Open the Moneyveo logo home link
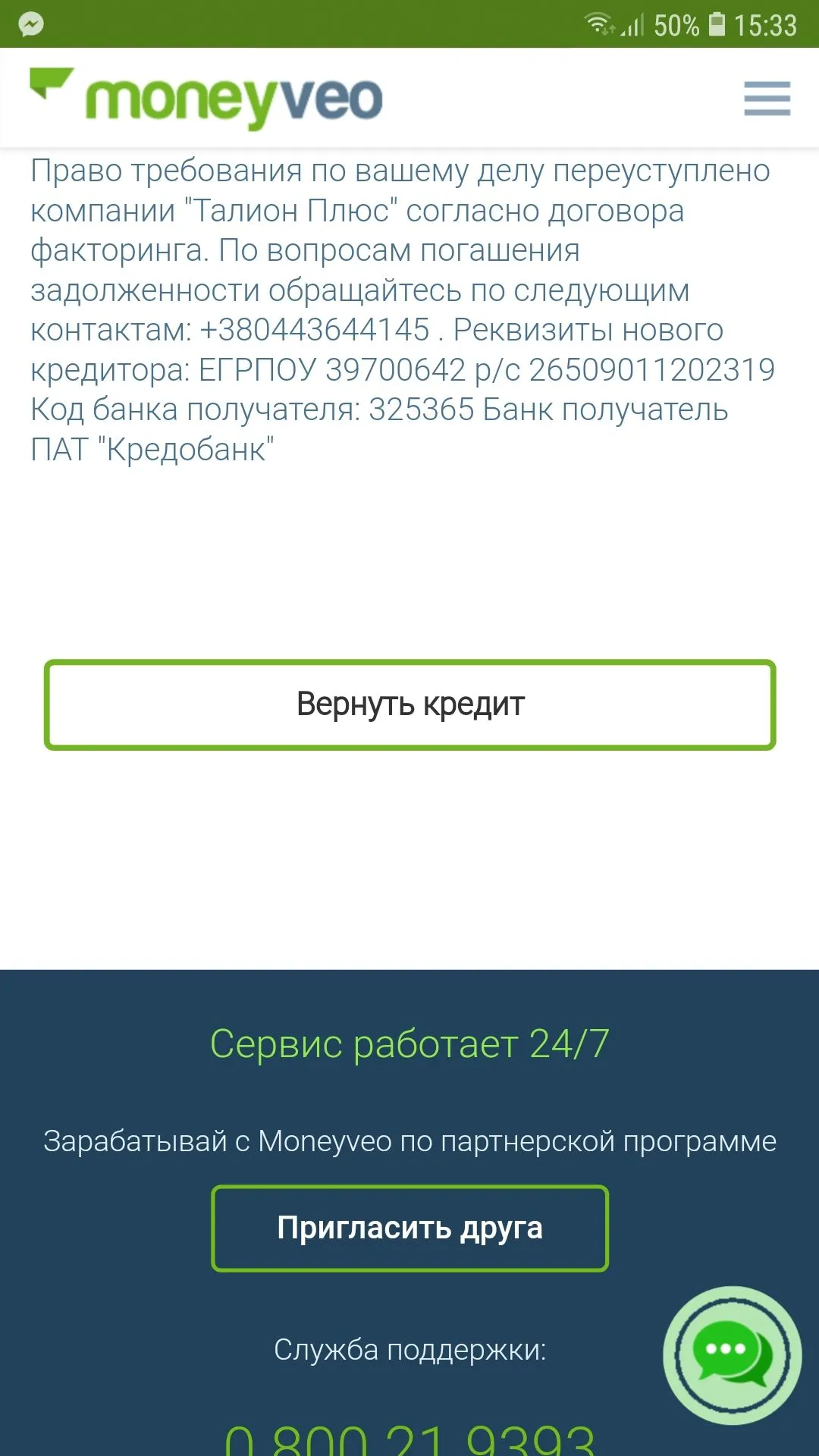 pos(206,99)
